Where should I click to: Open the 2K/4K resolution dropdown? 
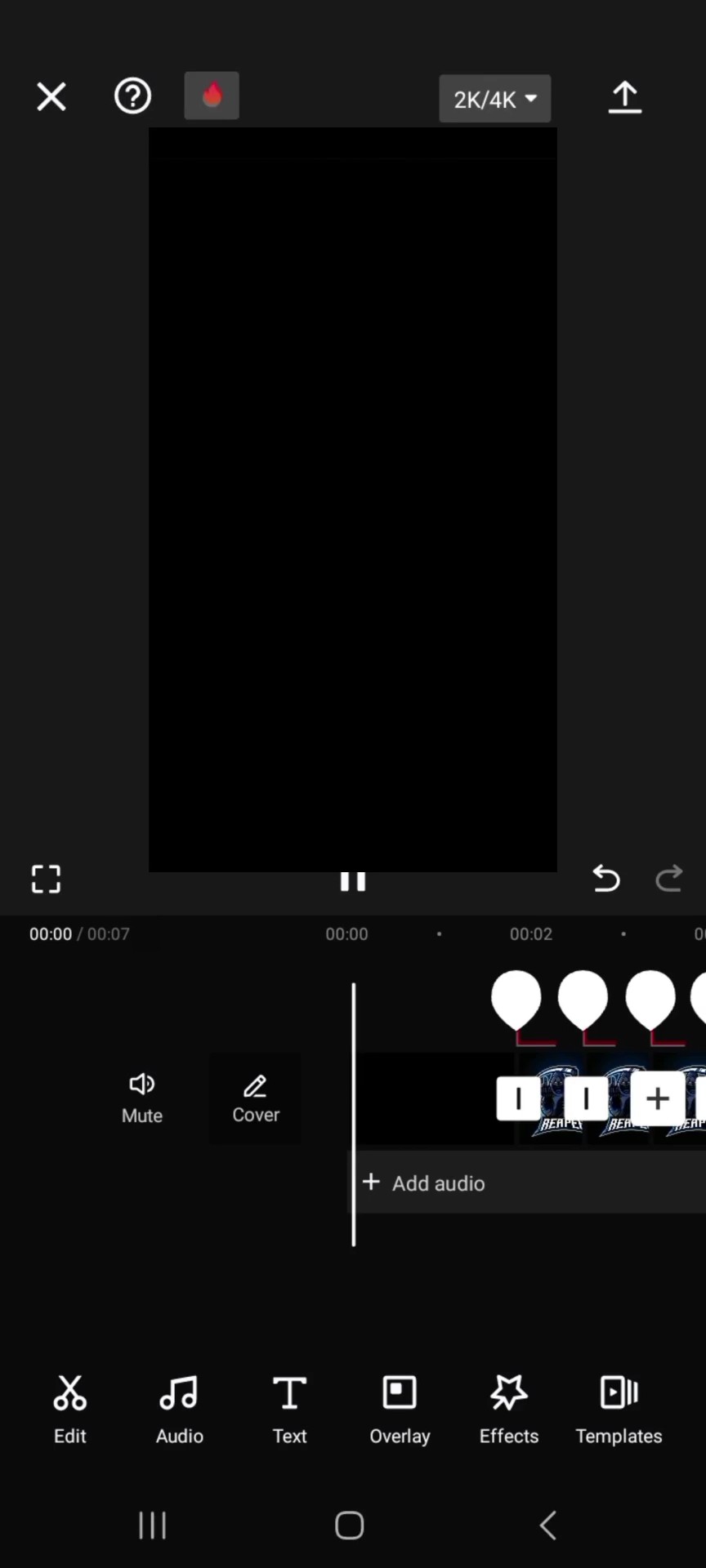[495, 99]
